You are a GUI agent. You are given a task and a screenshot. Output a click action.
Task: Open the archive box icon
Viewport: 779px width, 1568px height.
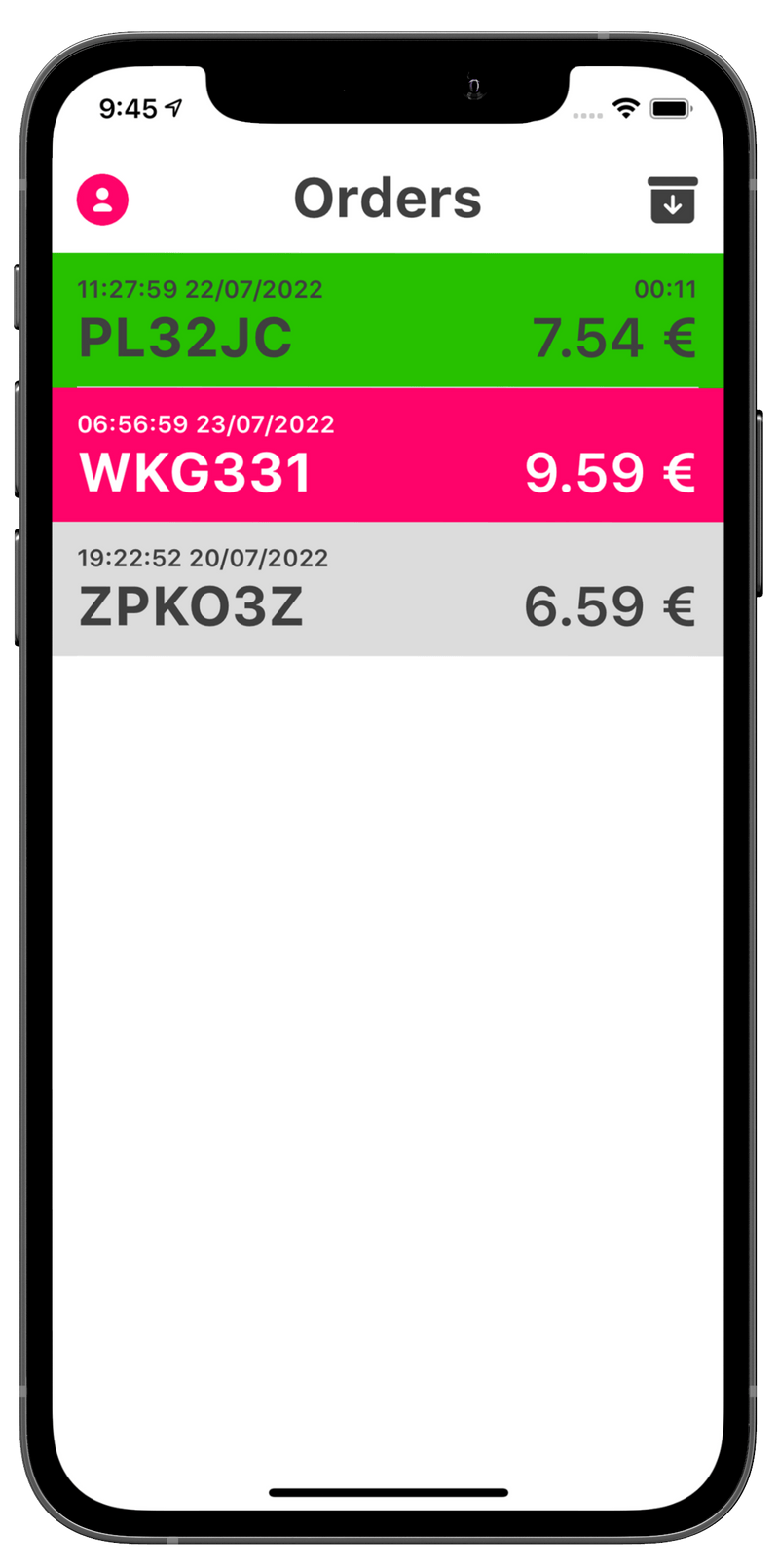(673, 200)
